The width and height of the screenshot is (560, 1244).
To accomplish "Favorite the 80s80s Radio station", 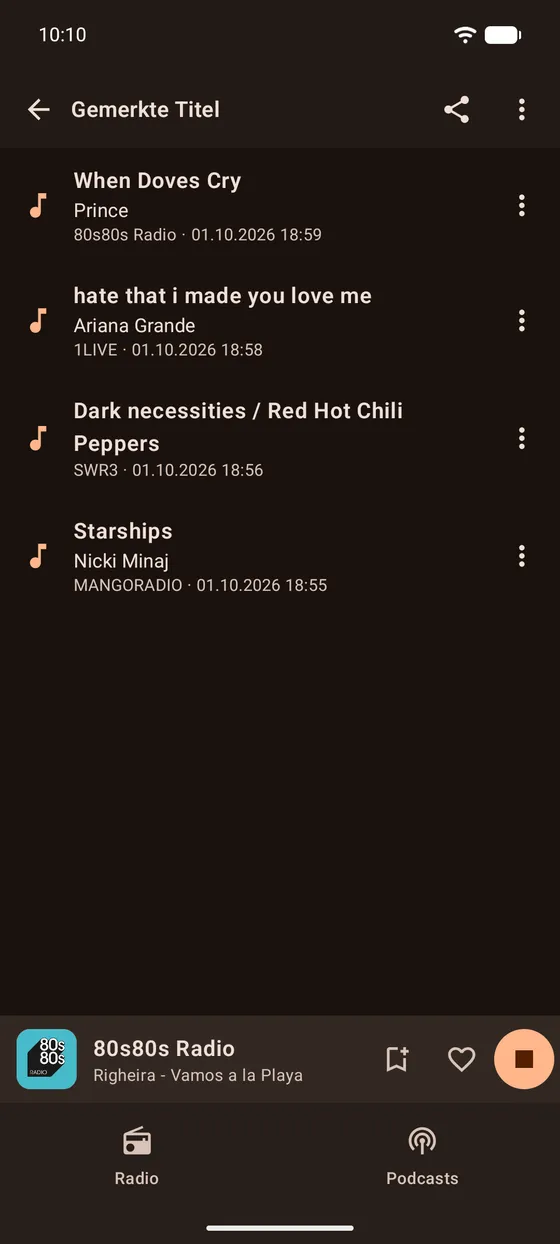I will 461,1059.
